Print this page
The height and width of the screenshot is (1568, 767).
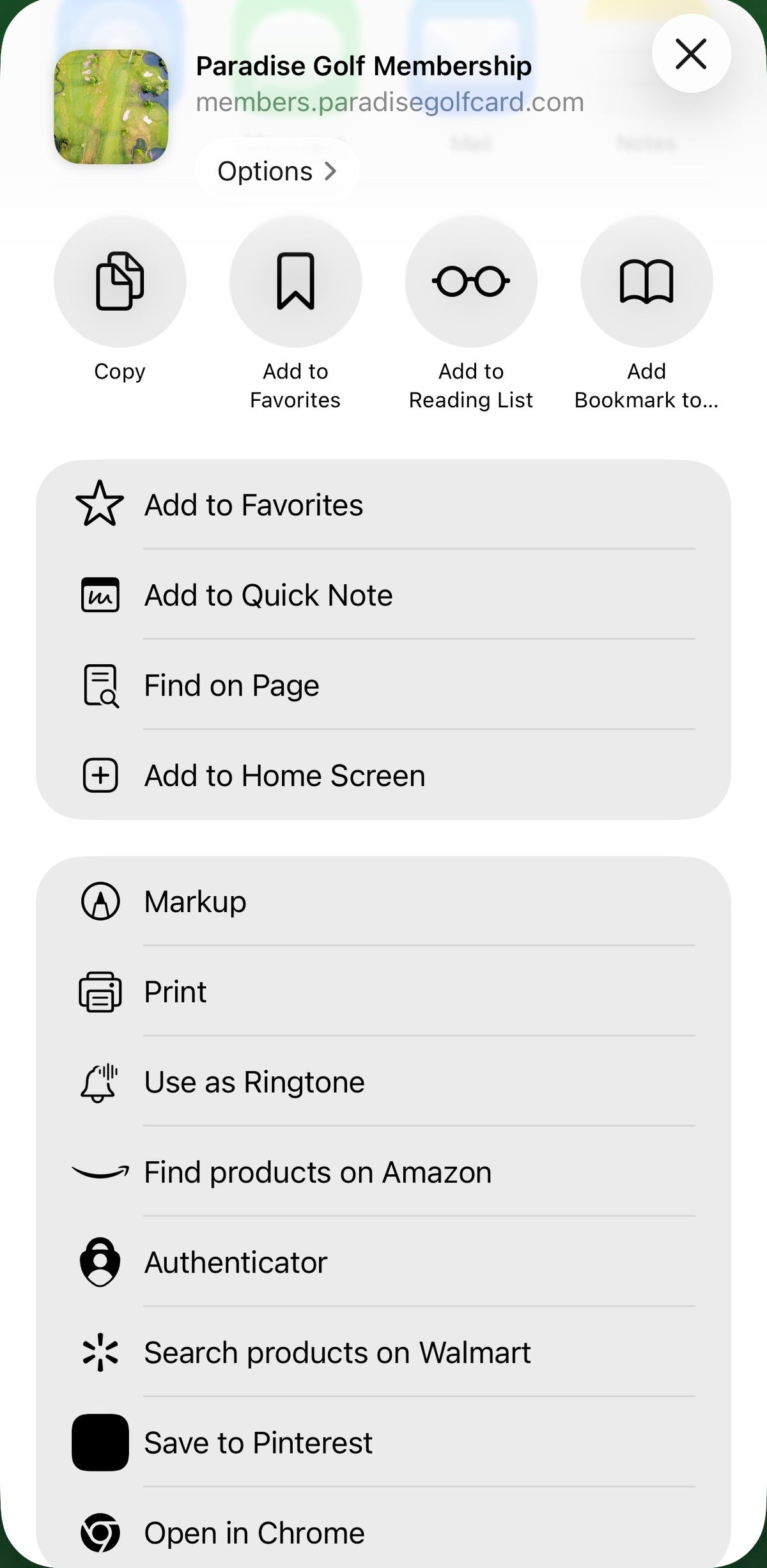(x=383, y=991)
